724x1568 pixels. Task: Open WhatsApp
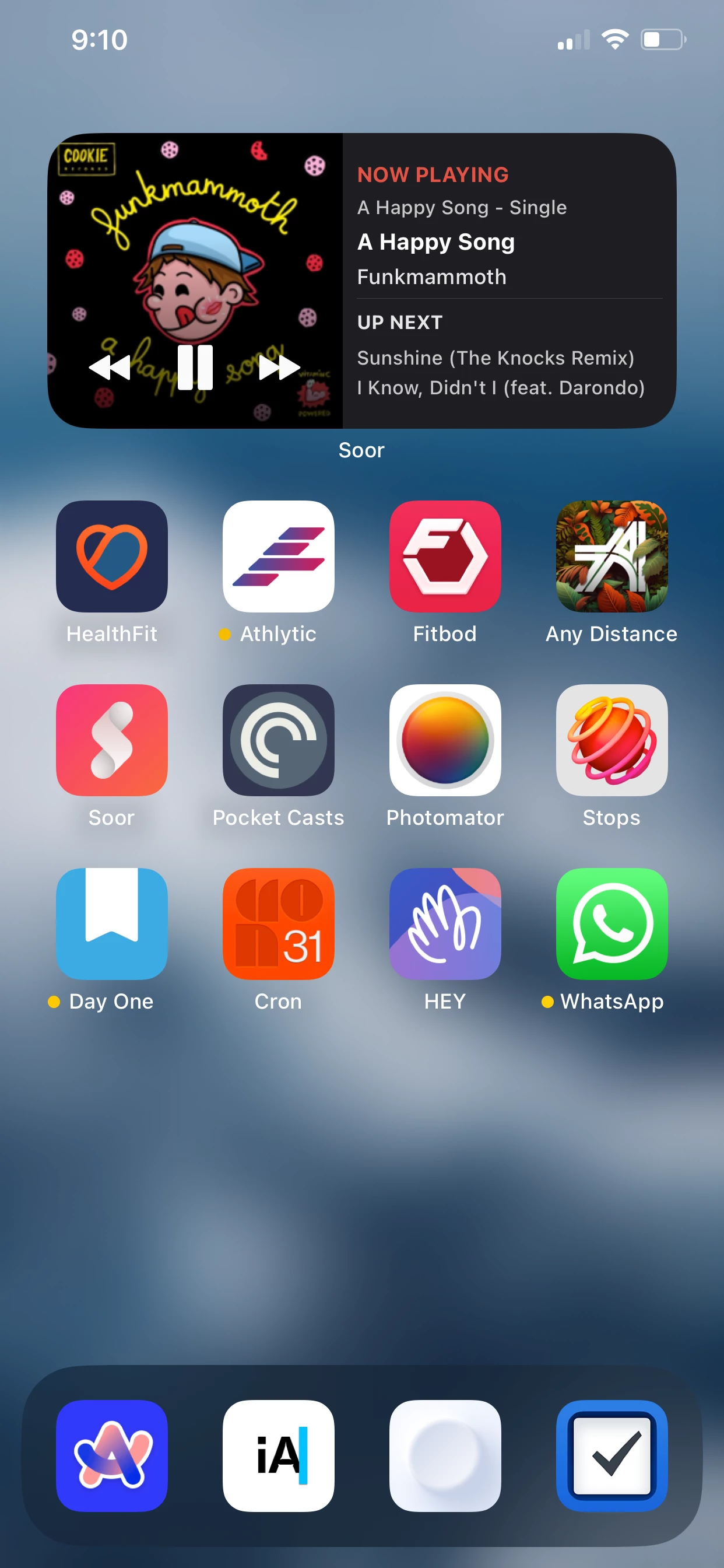tap(611, 923)
